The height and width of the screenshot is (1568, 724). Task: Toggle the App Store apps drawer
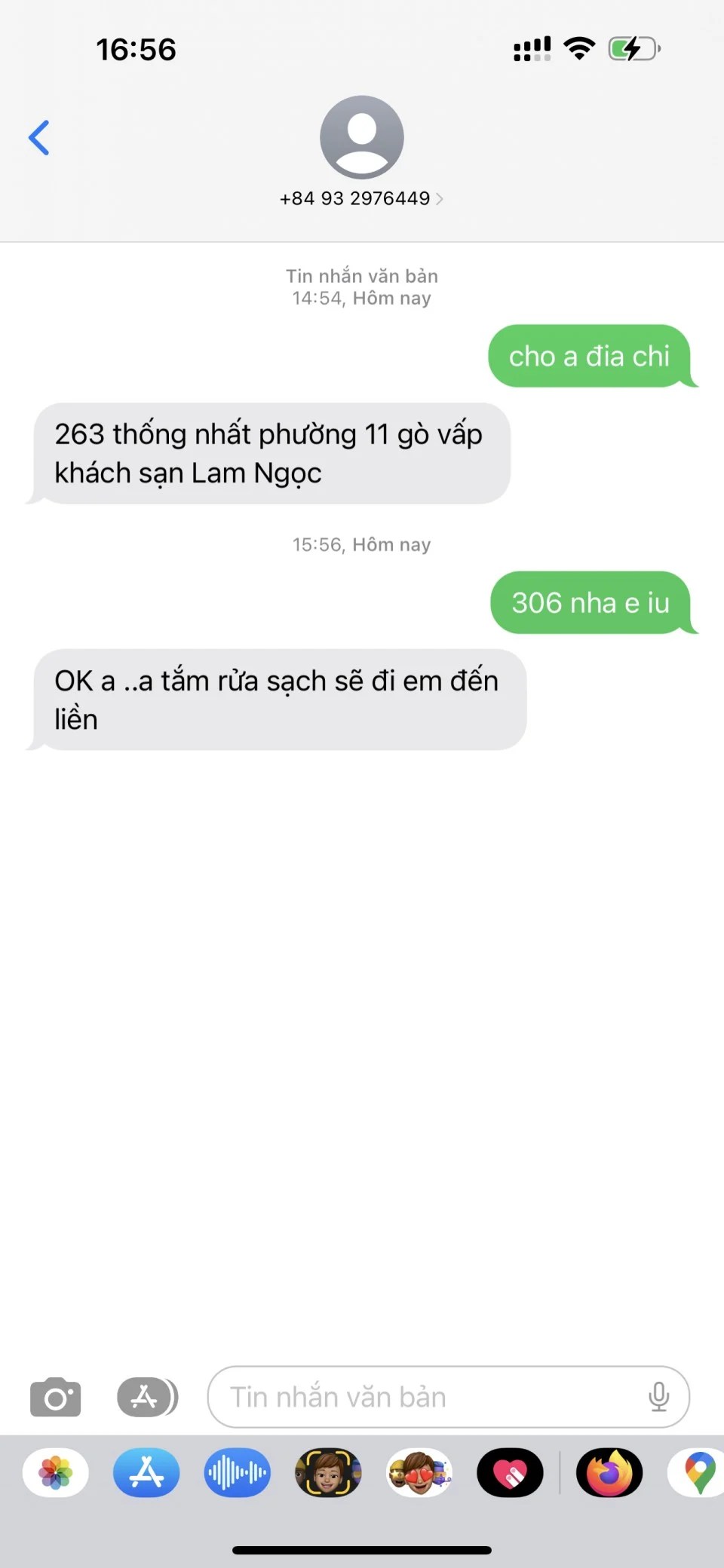pyautogui.click(x=147, y=1397)
